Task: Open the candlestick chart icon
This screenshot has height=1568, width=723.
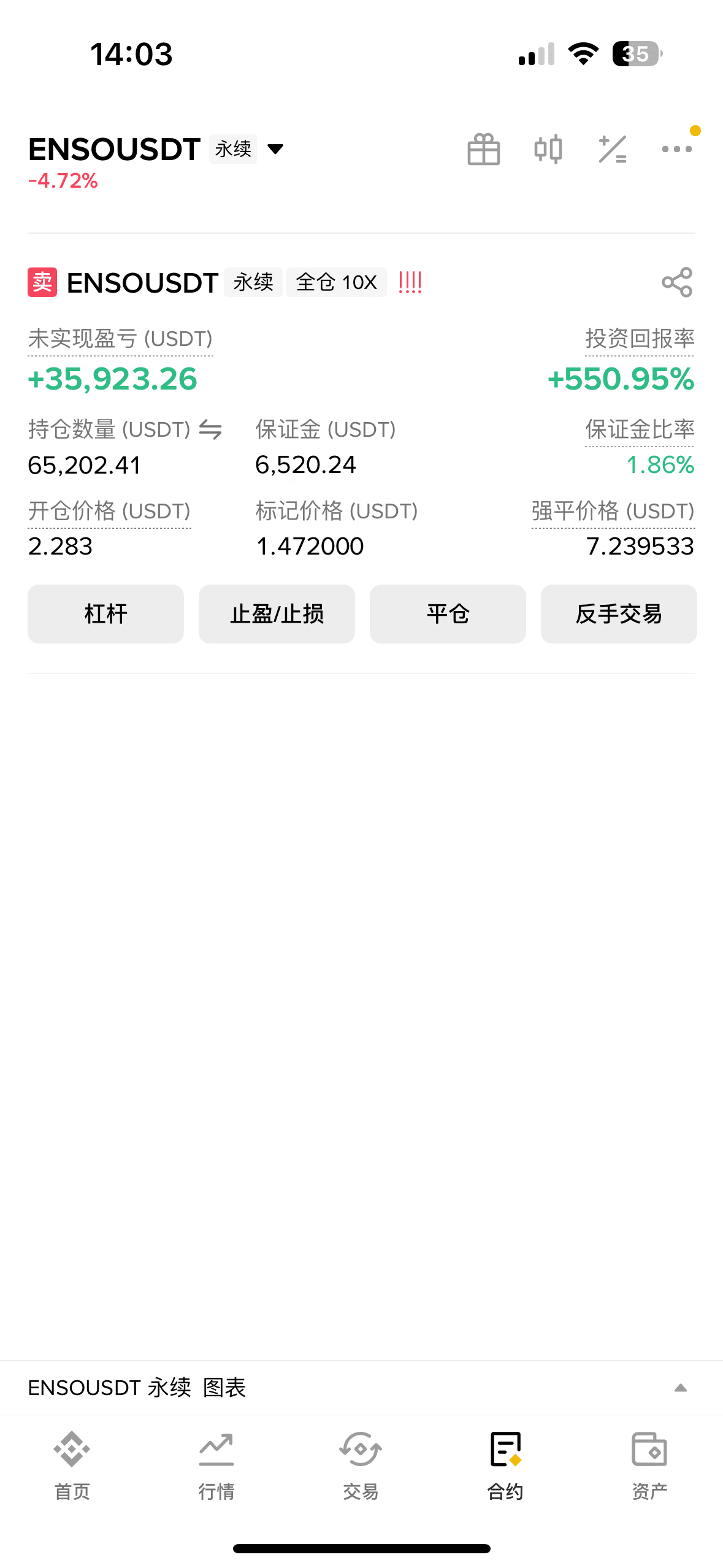Action: (x=548, y=150)
